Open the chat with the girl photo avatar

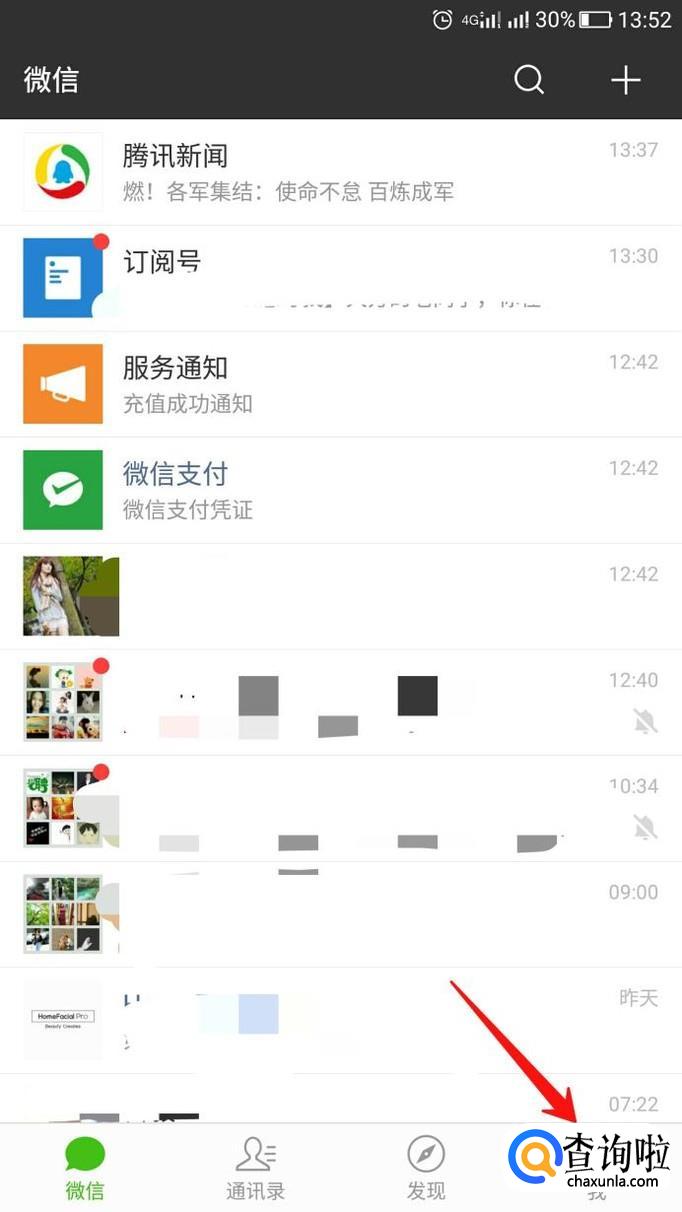click(x=340, y=596)
